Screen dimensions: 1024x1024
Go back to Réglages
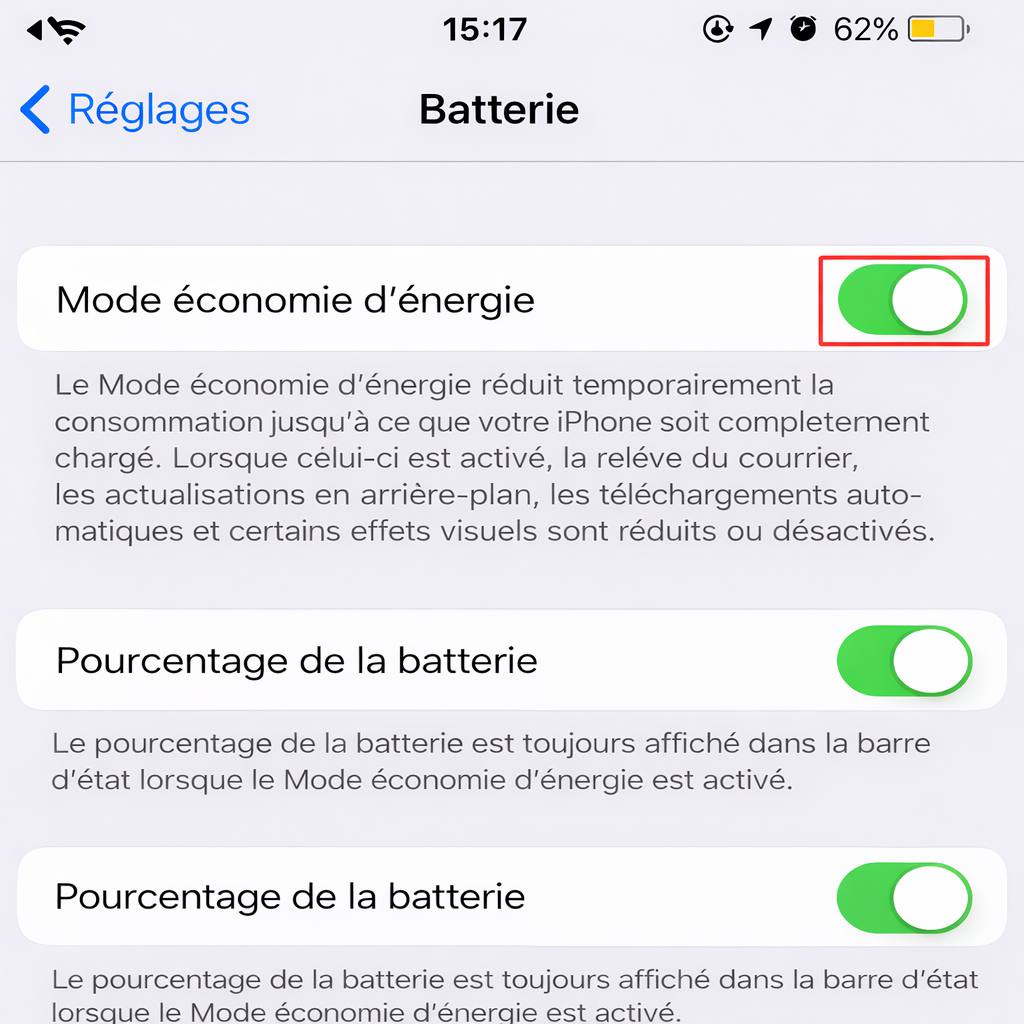coord(135,109)
